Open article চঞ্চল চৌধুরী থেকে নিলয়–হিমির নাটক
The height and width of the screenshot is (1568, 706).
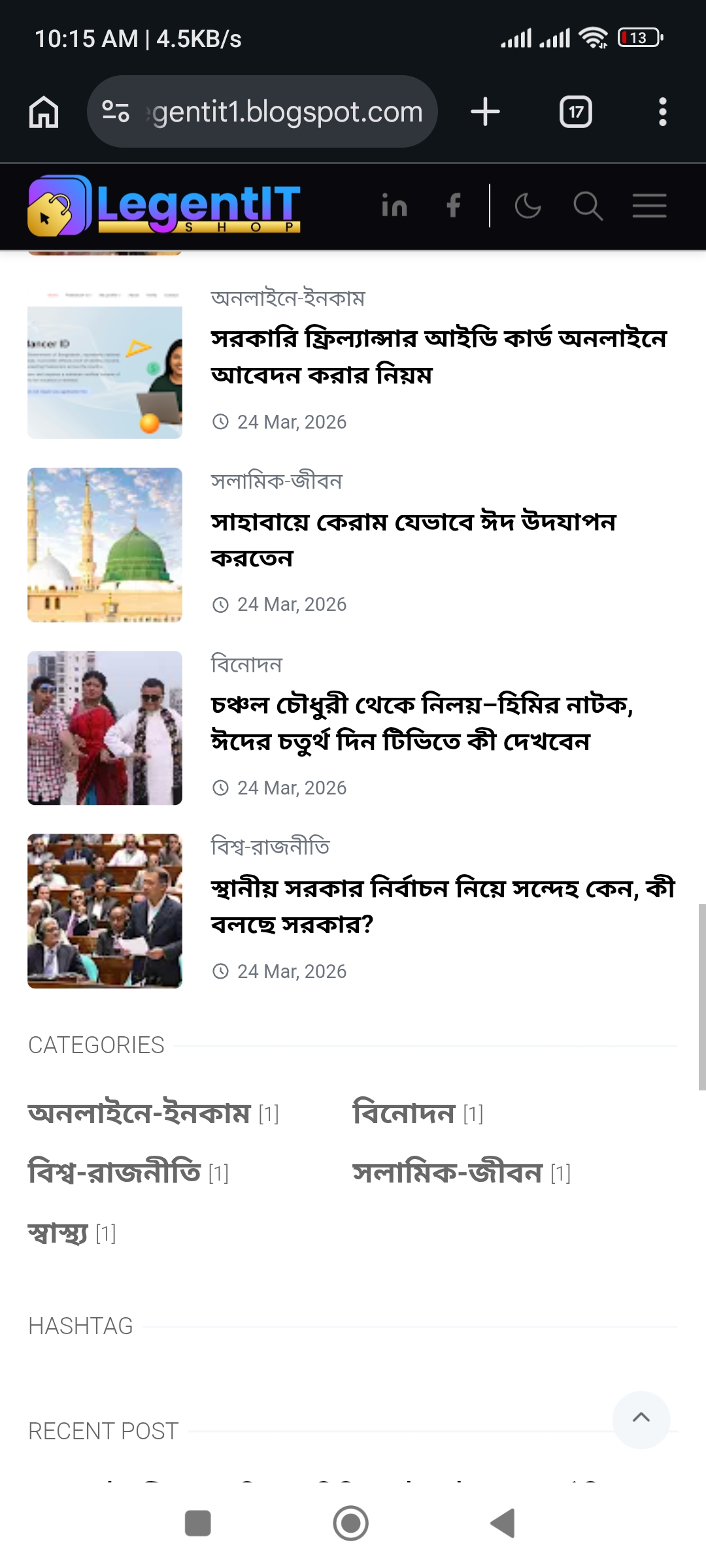pos(422,723)
